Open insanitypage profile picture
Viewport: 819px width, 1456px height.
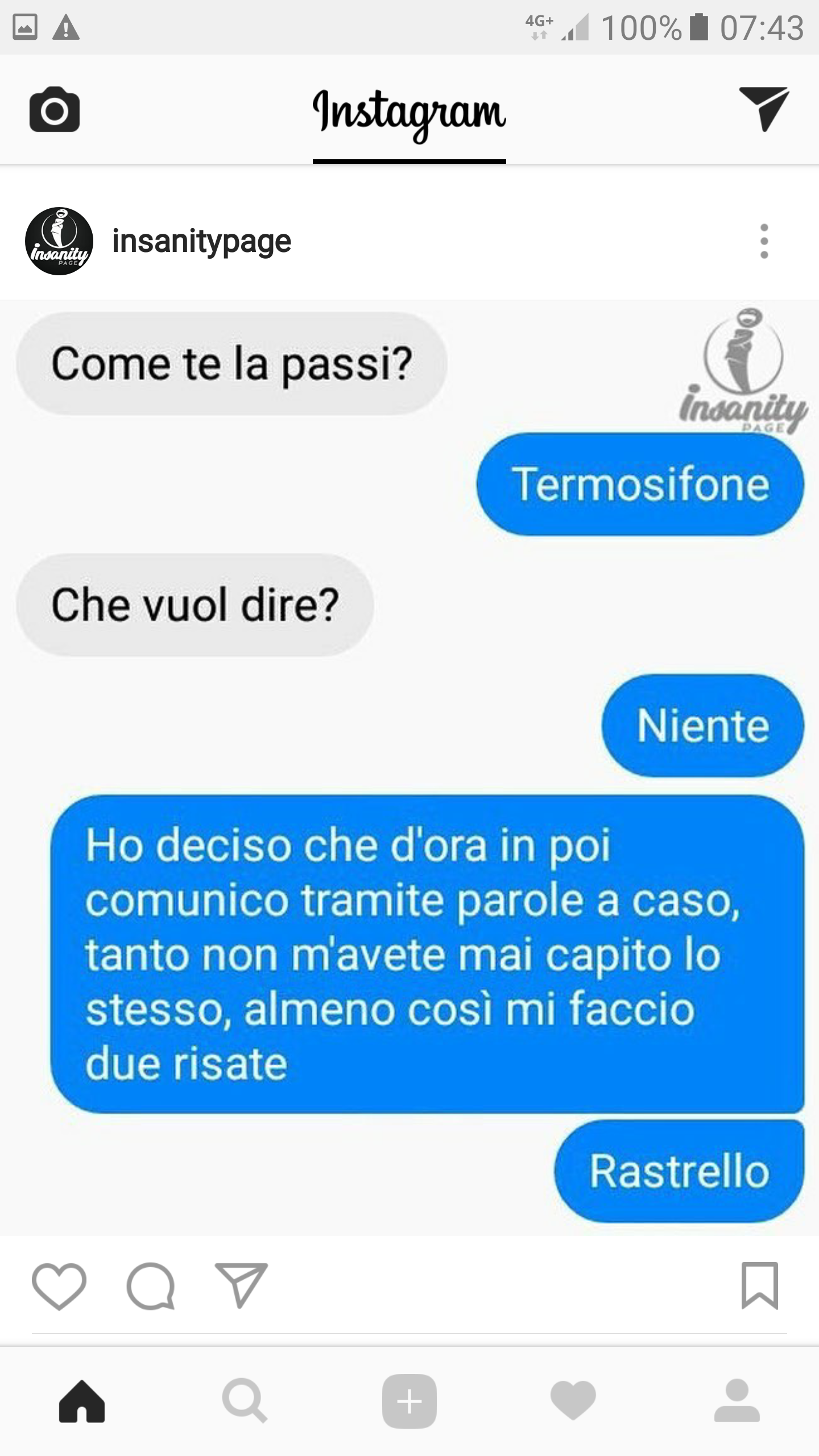(59, 241)
